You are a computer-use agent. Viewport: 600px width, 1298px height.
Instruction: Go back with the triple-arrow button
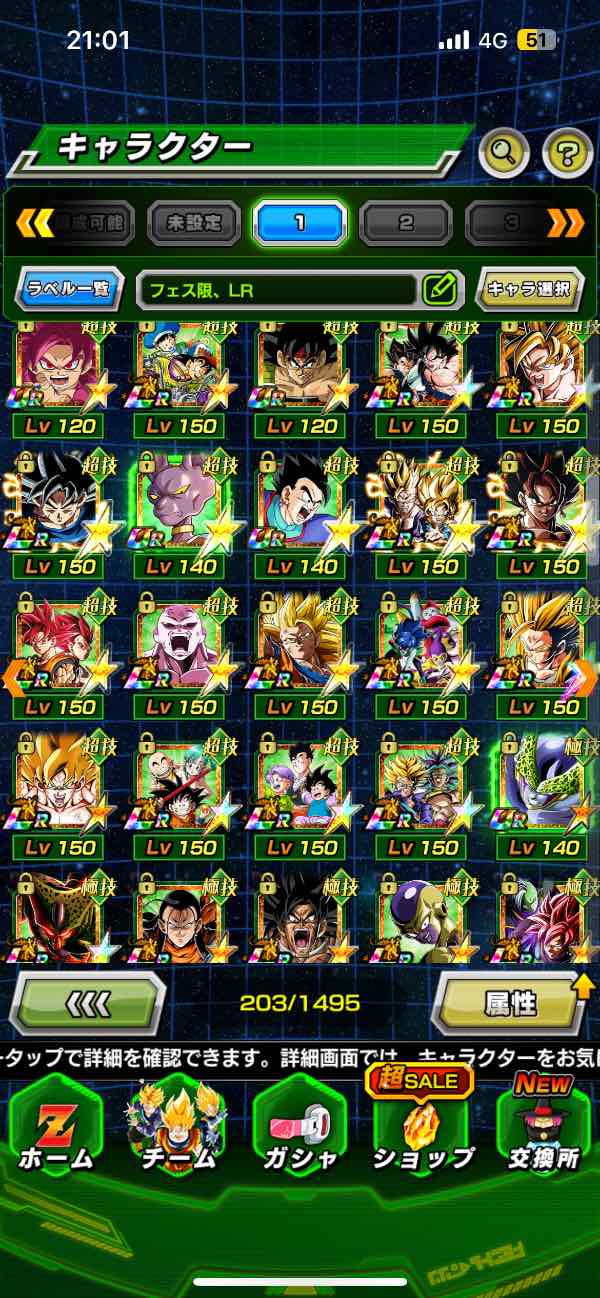87,1003
